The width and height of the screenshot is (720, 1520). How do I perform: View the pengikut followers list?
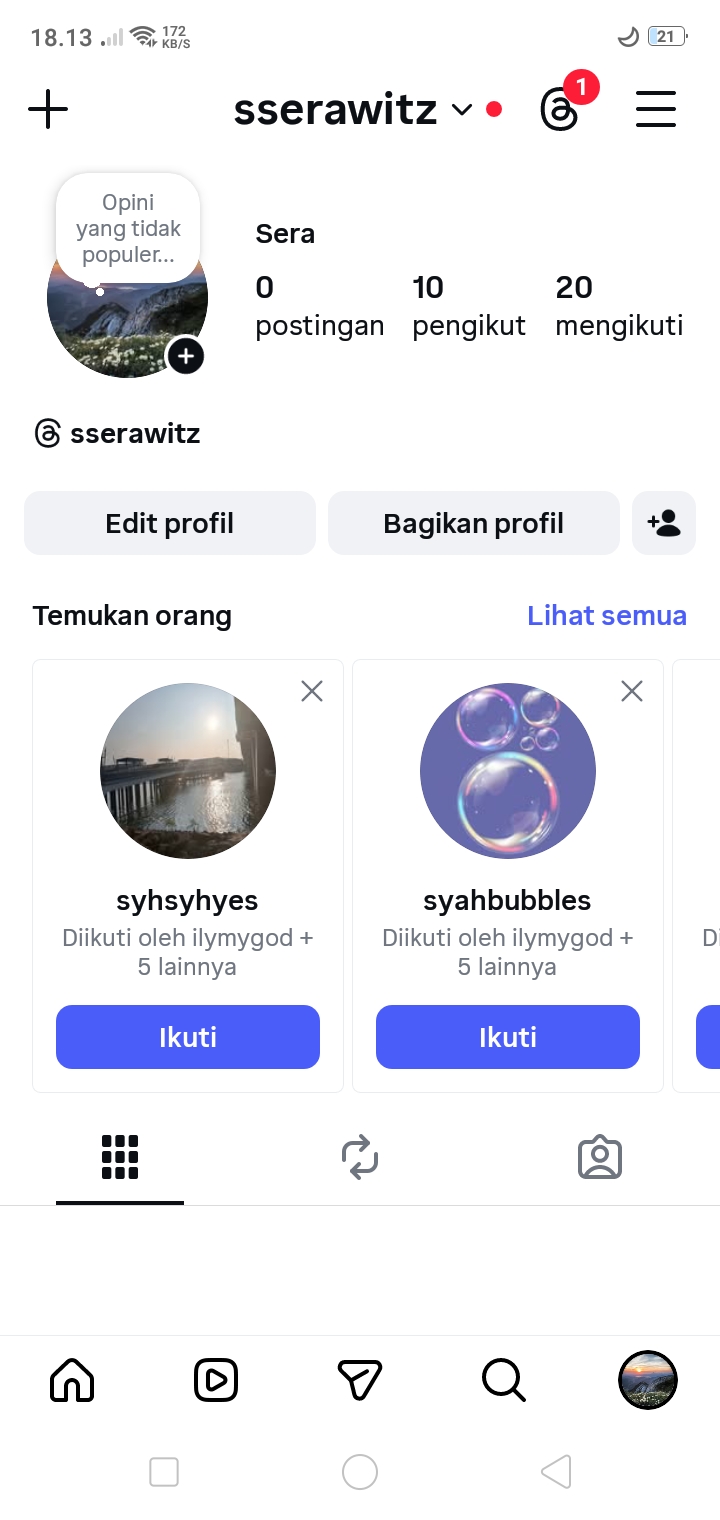[x=468, y=307]
